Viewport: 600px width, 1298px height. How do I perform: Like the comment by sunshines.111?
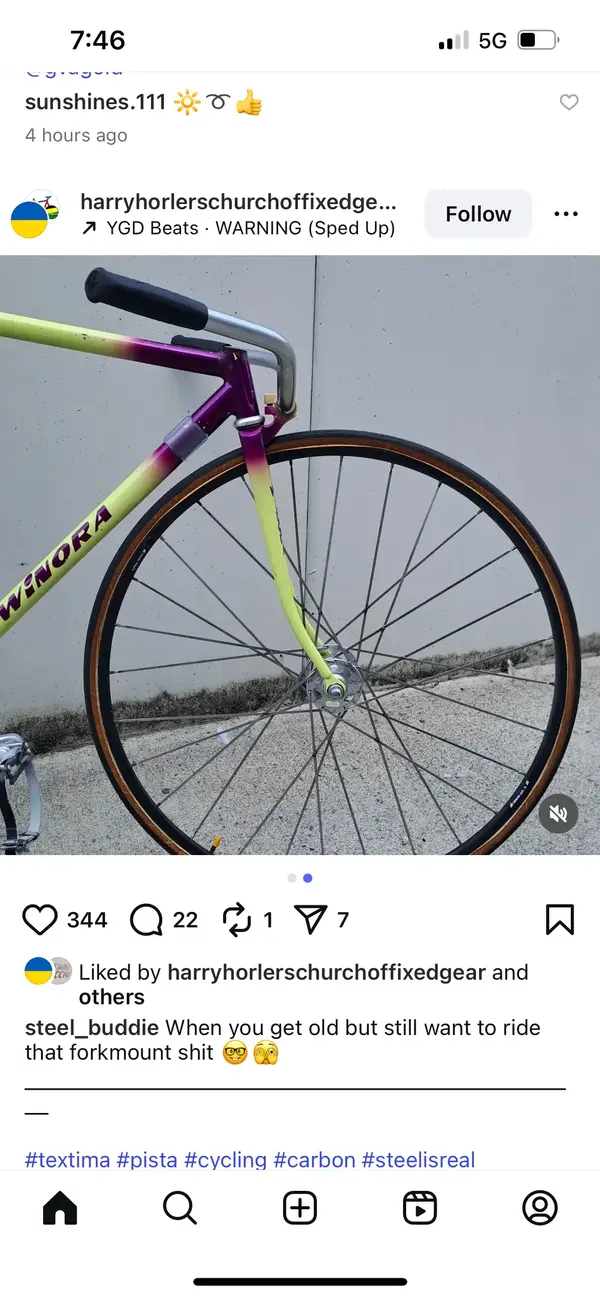(x=569, y=102)
